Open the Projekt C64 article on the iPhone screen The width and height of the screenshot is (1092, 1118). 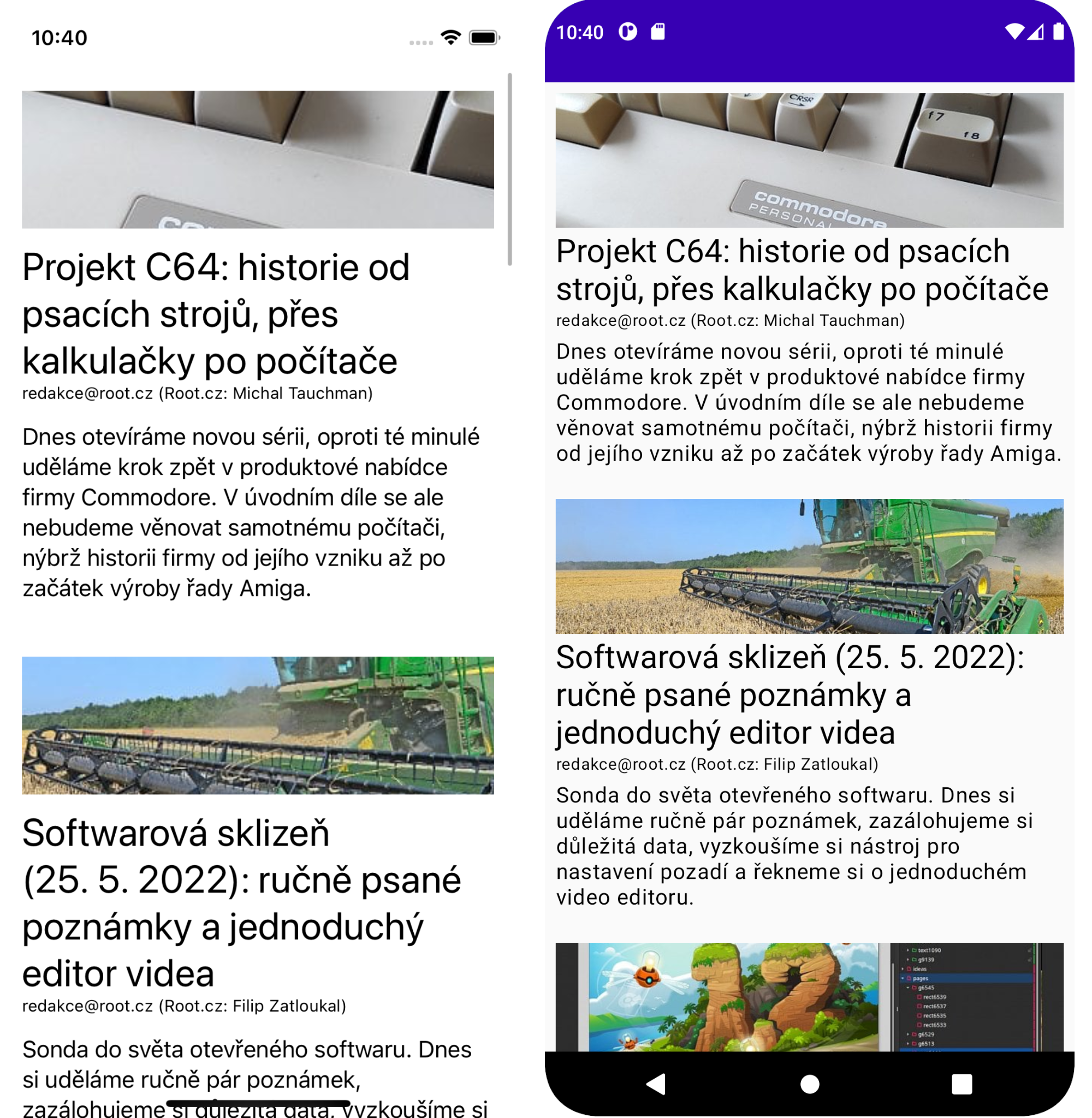(x=216, y=313)
